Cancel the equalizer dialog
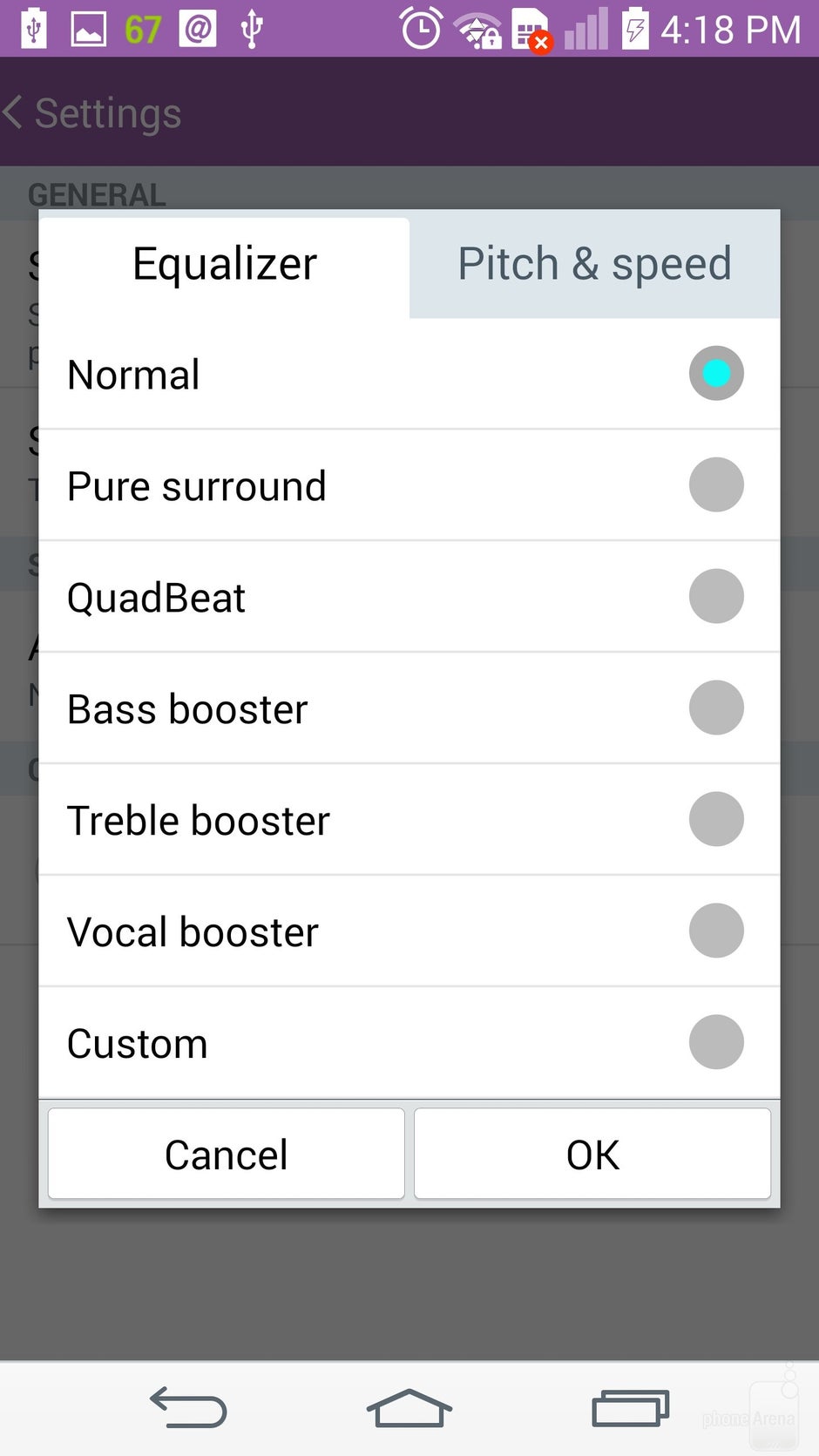 pyautogui.click(x=227, y=1154)
